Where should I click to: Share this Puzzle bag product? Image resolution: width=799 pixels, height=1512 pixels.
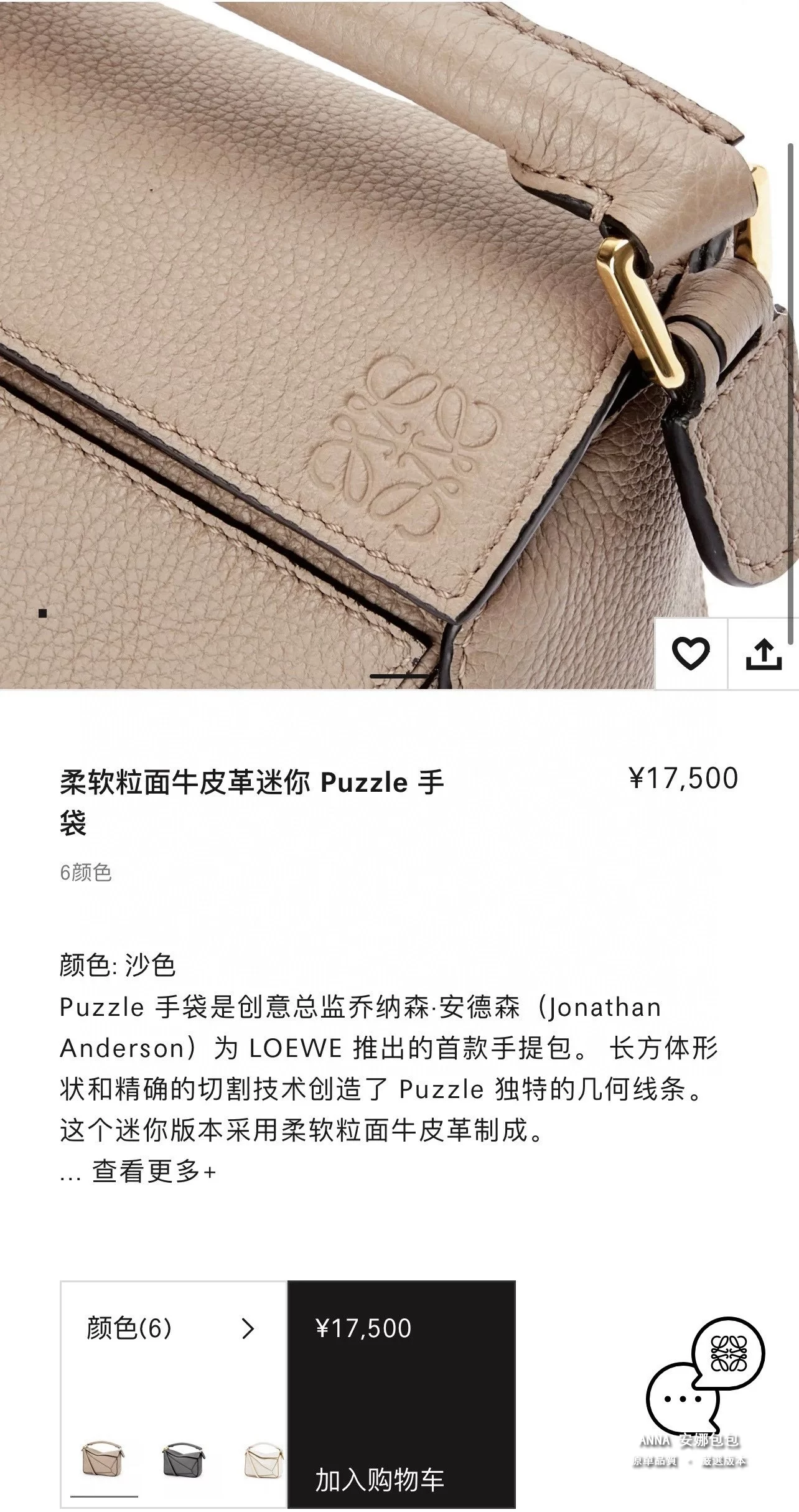click(764, 654)
